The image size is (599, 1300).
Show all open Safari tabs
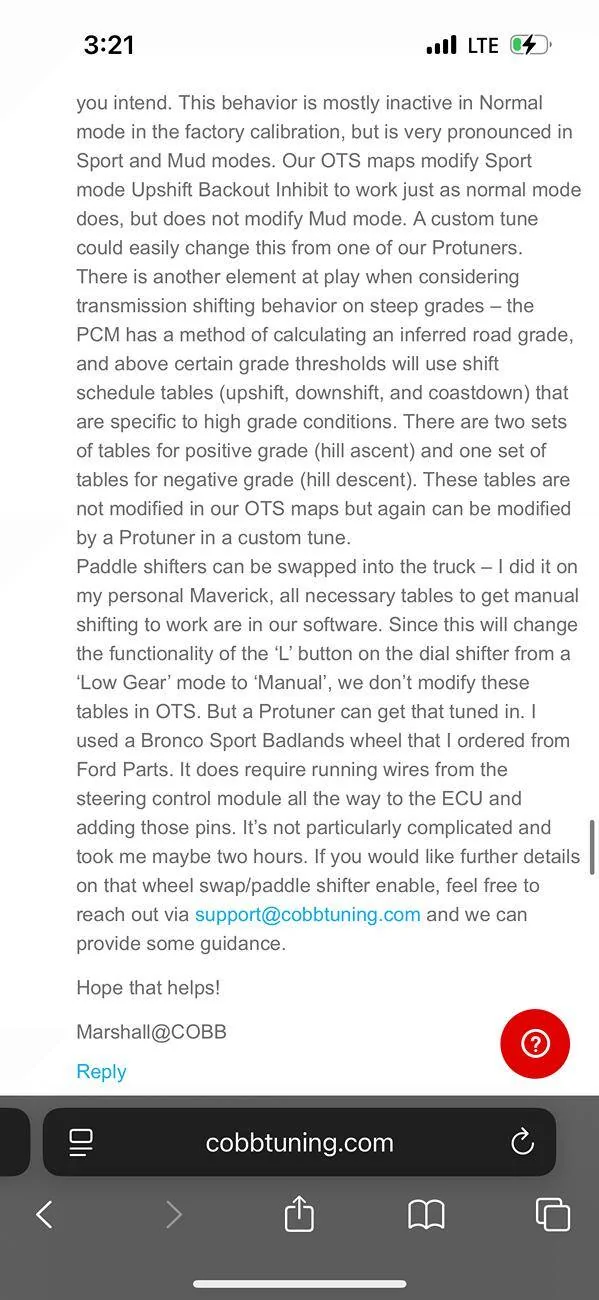point(553,1214)
